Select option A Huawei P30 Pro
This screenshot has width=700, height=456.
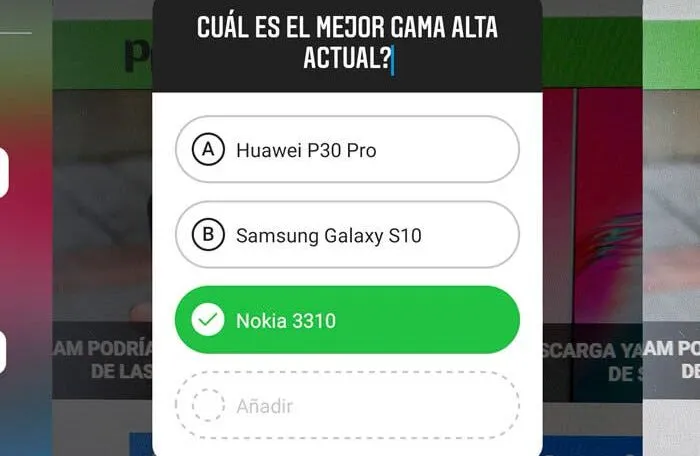pyautogui.click(x=347, y=150)
